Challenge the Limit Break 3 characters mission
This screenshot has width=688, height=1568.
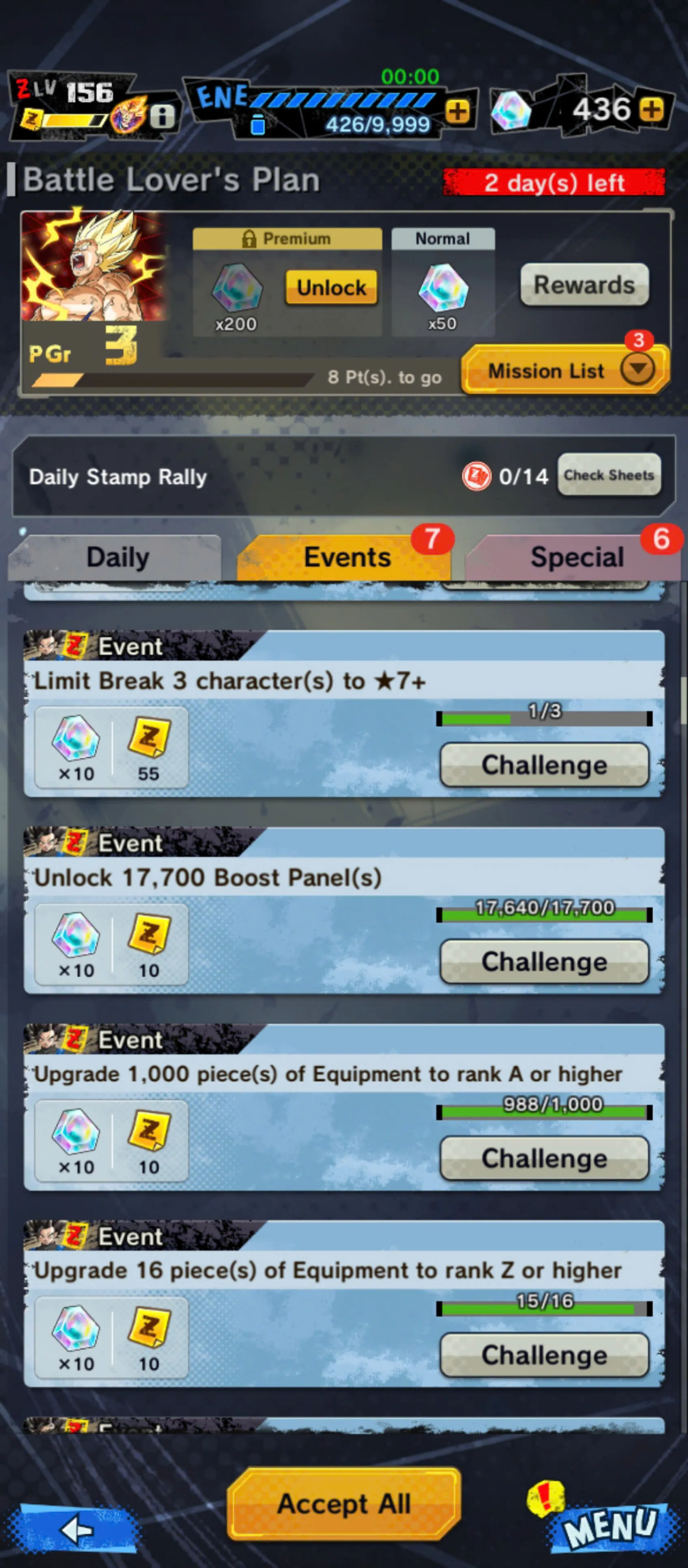[544, 765]
